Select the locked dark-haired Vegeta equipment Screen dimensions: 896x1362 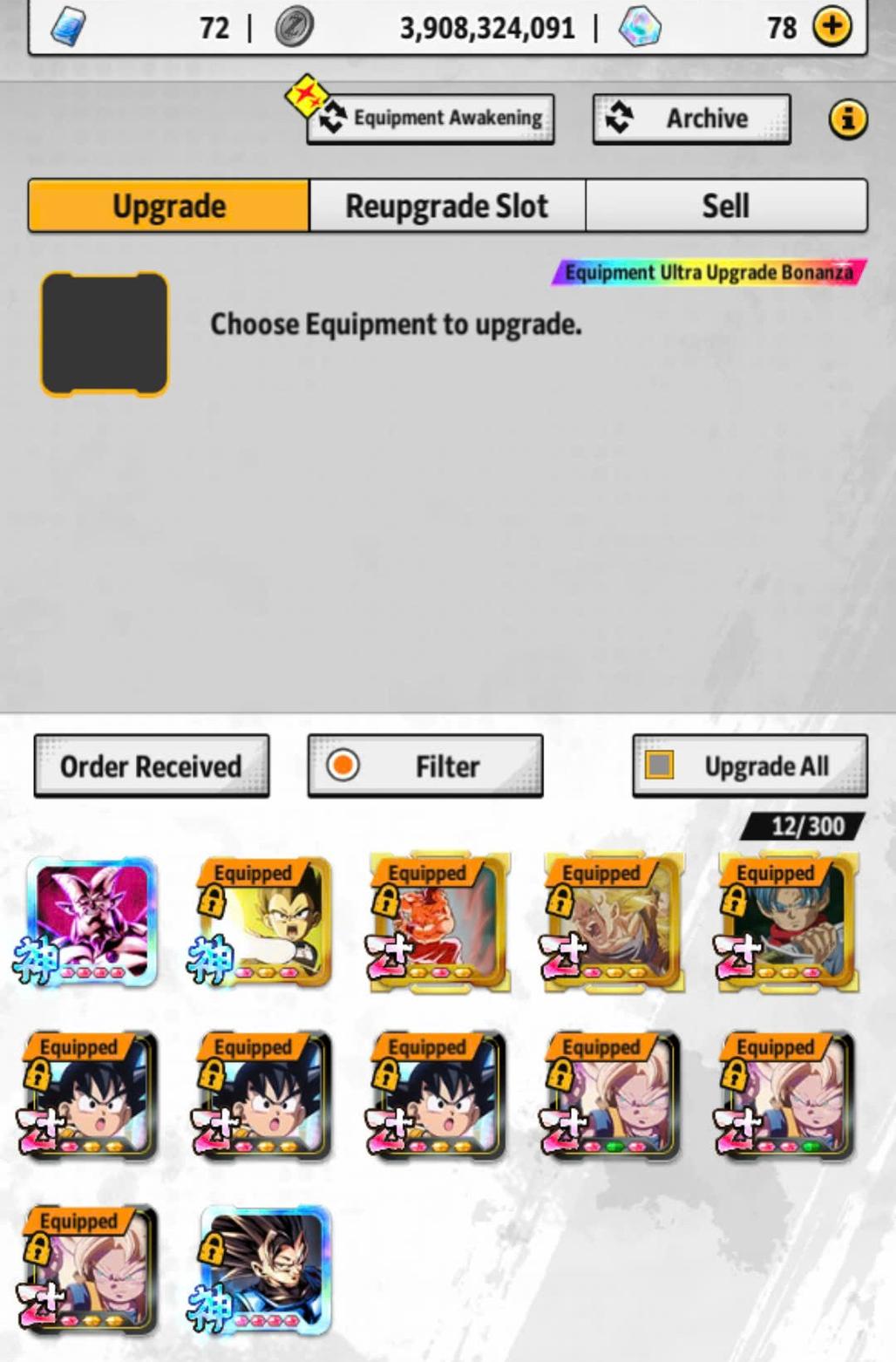click(264, 1271)
